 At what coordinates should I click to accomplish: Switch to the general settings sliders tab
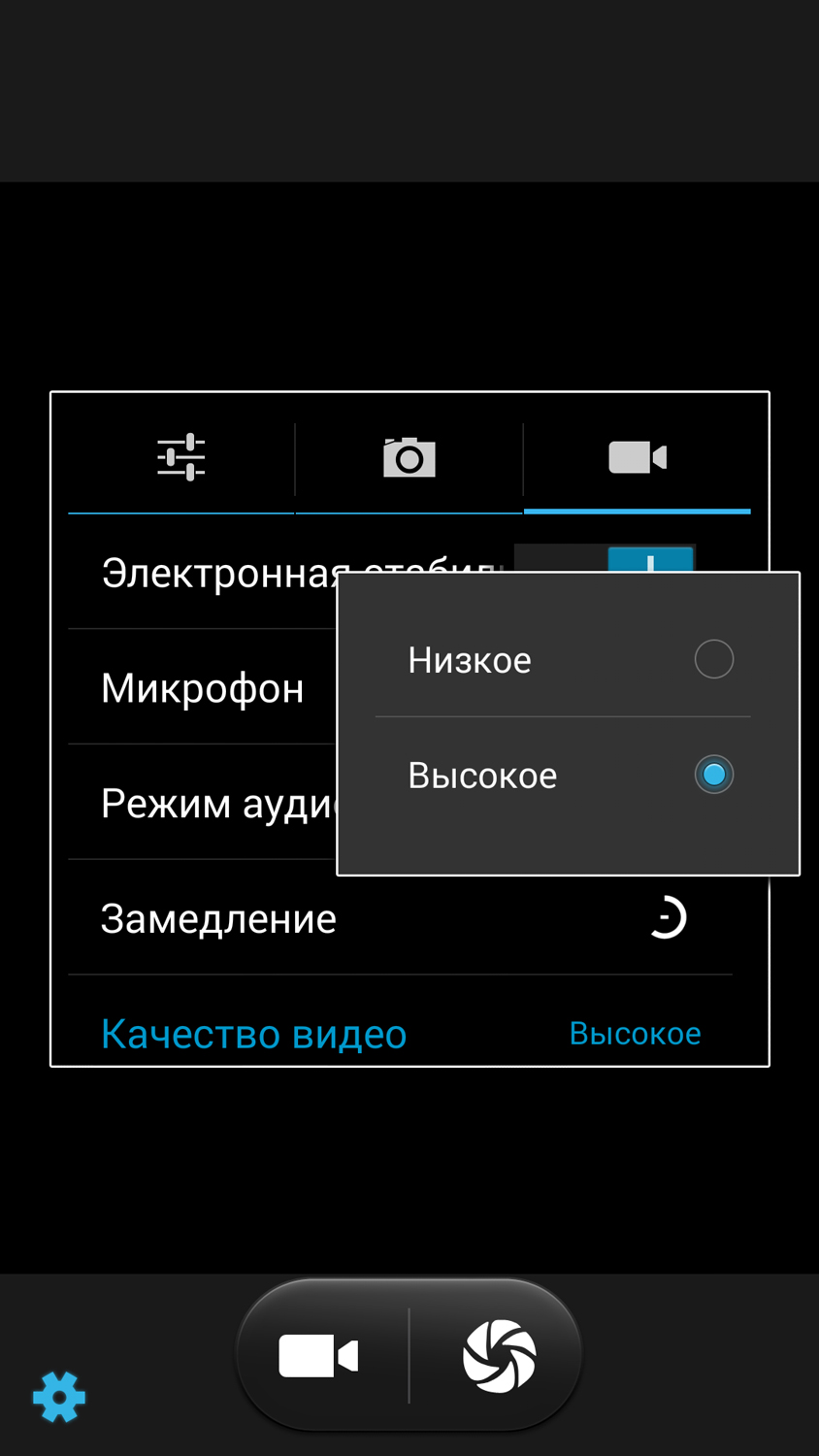[181, 457]
